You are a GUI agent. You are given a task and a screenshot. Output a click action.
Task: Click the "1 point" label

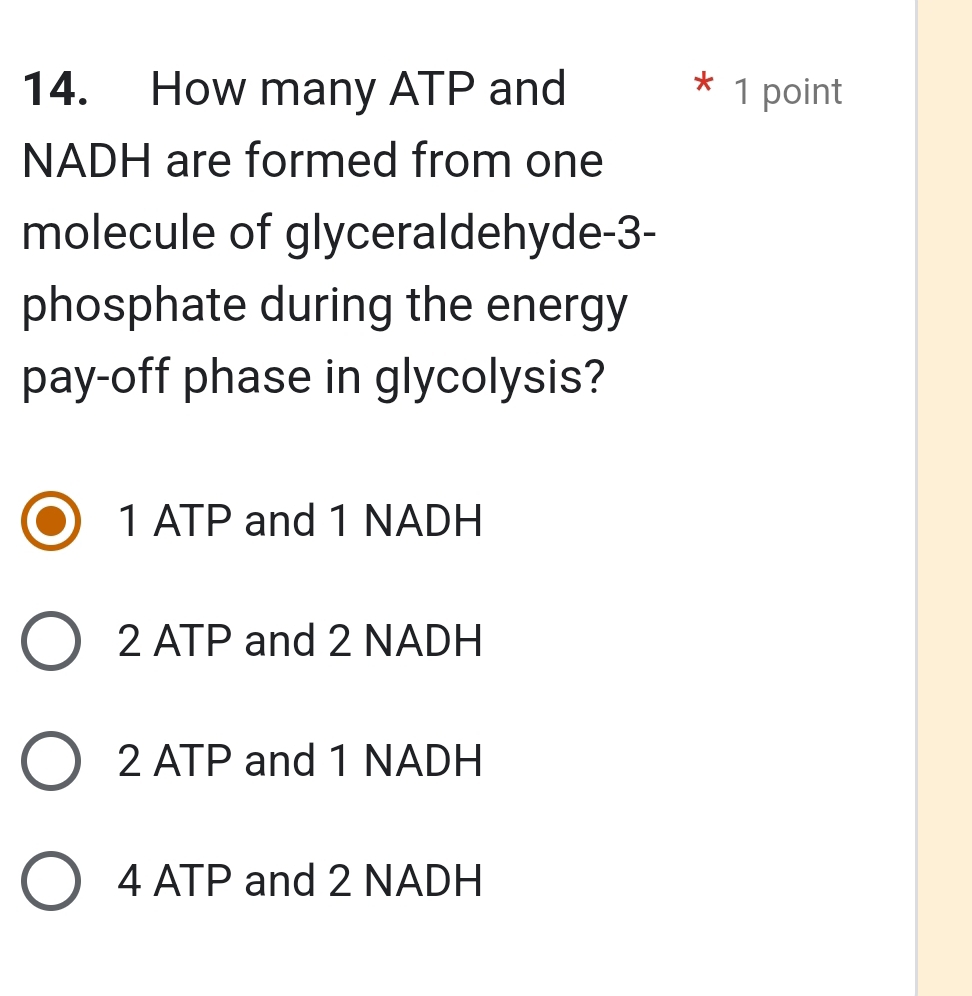(x=787, y=92)
